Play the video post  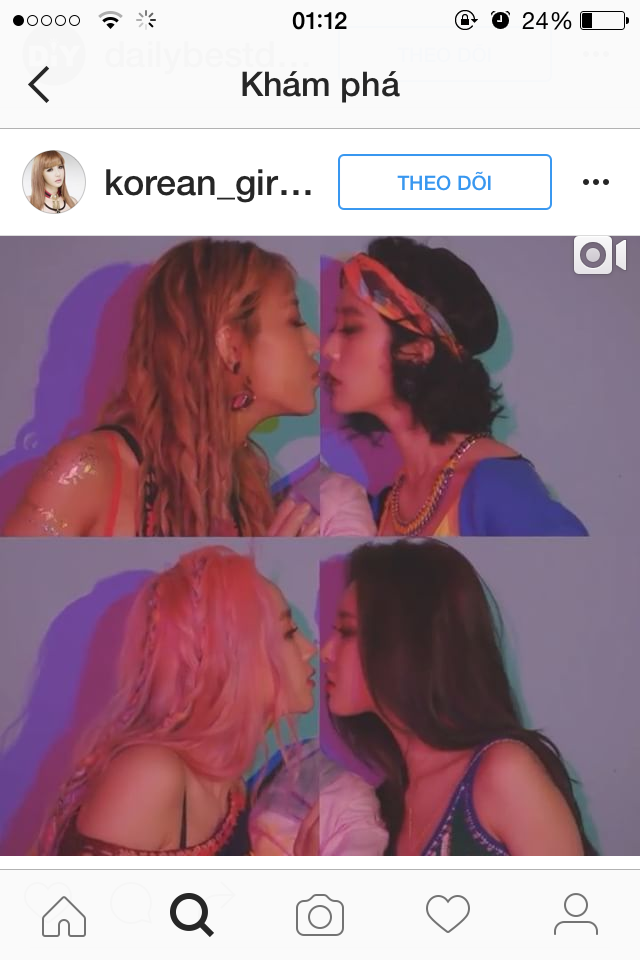coord(320,545)
